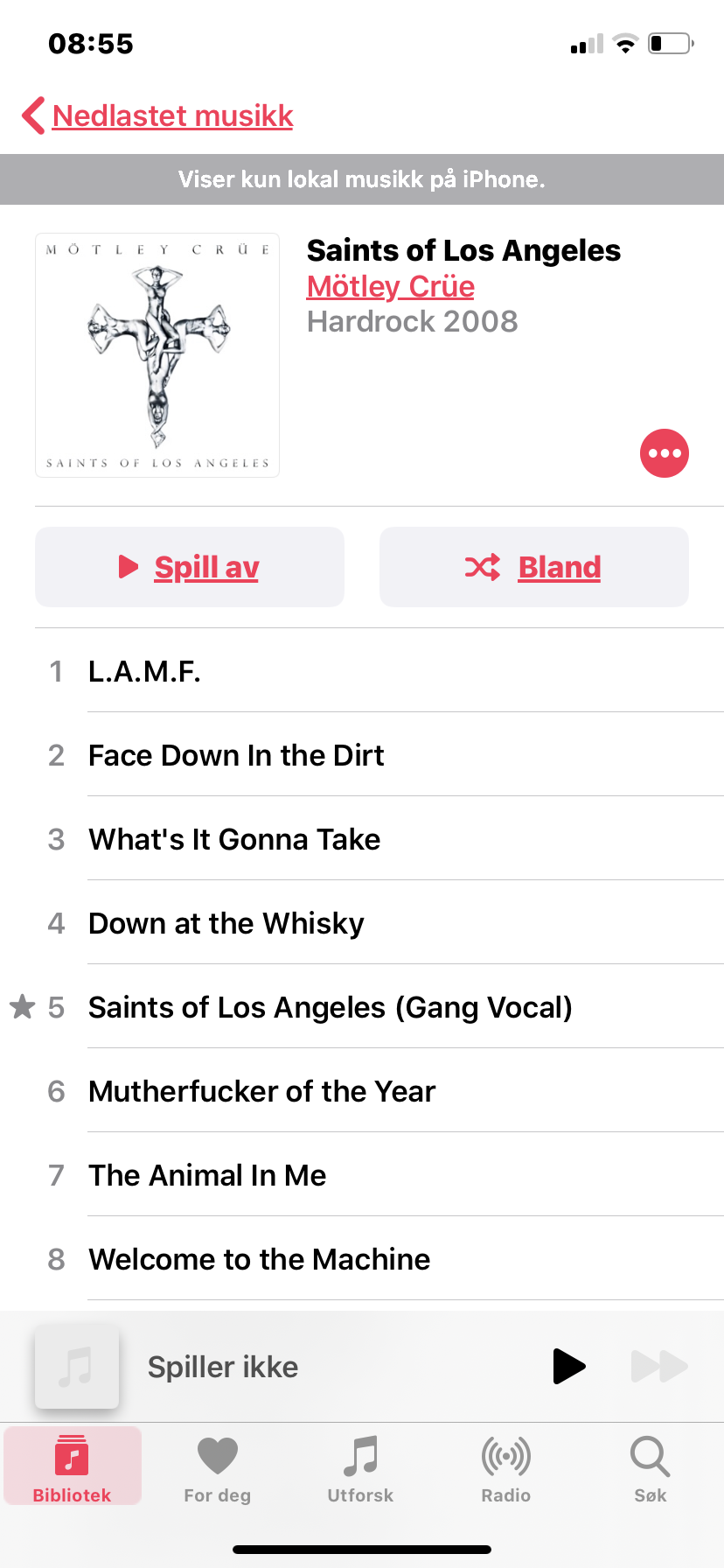Skip forward in the mini player
Viewport: 724px width, 1568px height.
click(659, 1366)
